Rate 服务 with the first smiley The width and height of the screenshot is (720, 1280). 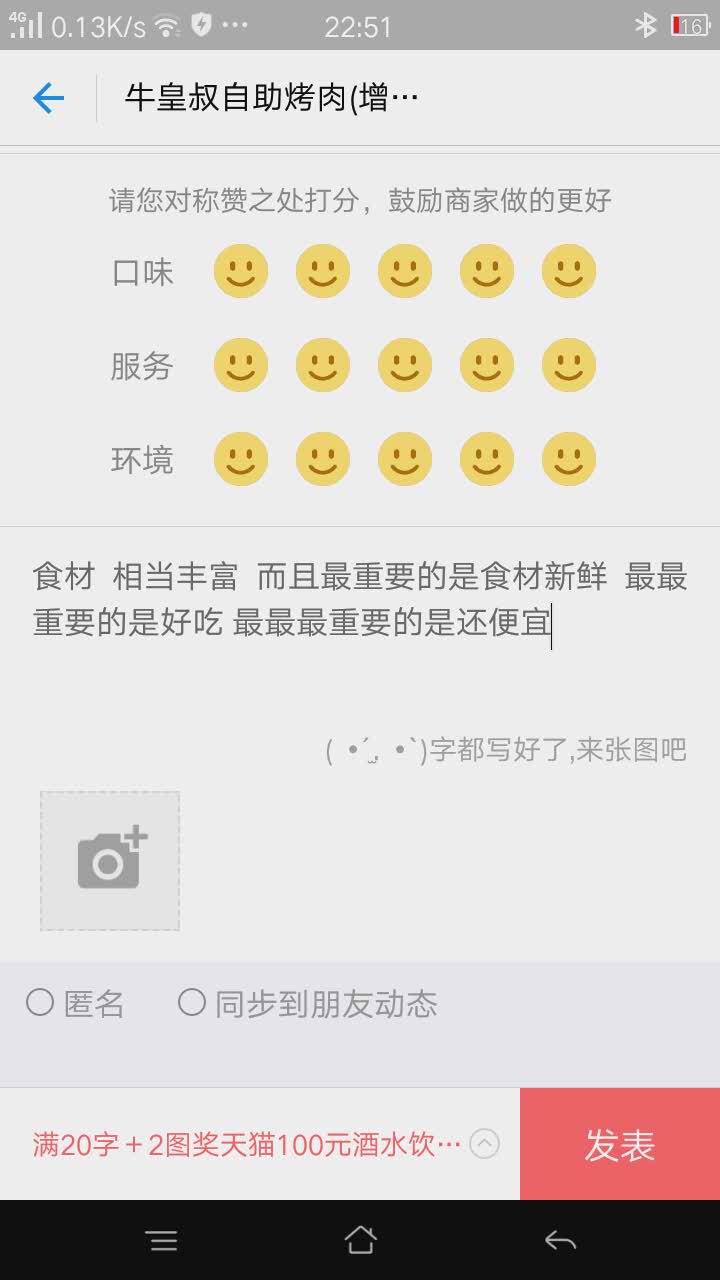tap(241, 365)
